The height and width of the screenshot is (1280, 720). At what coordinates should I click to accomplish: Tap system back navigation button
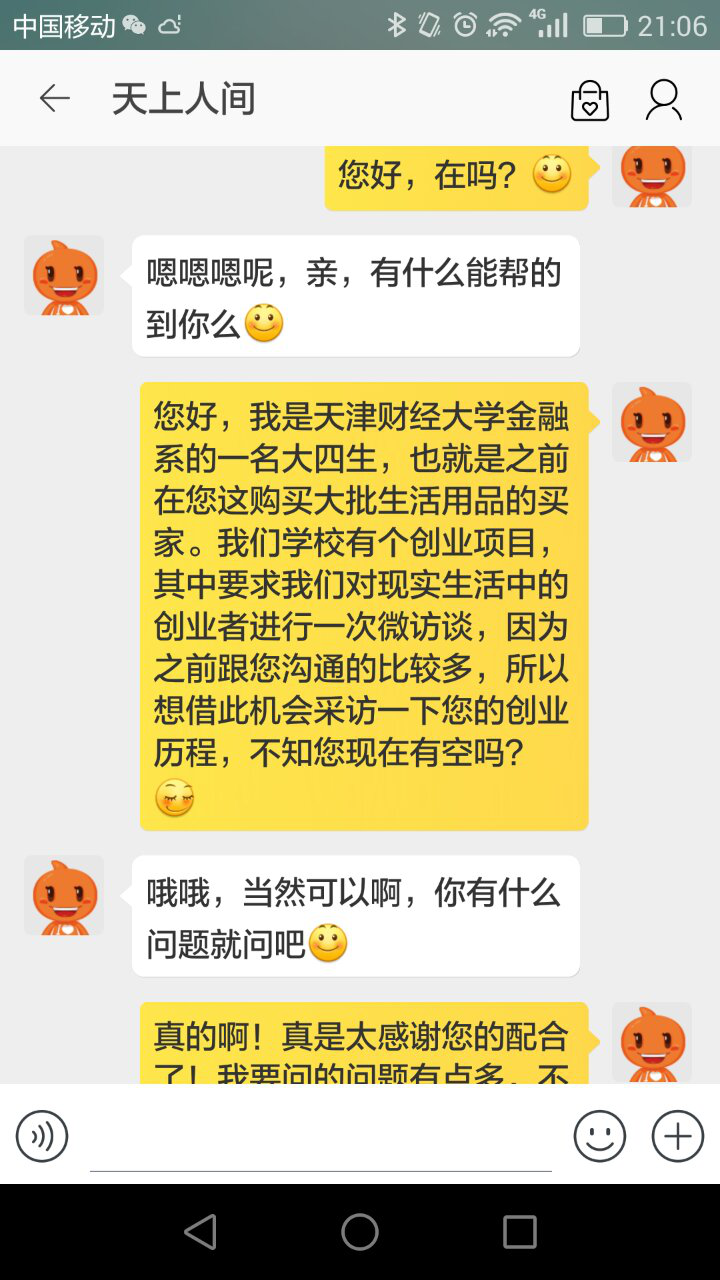pyautogui.click(x=200, y=1232)
